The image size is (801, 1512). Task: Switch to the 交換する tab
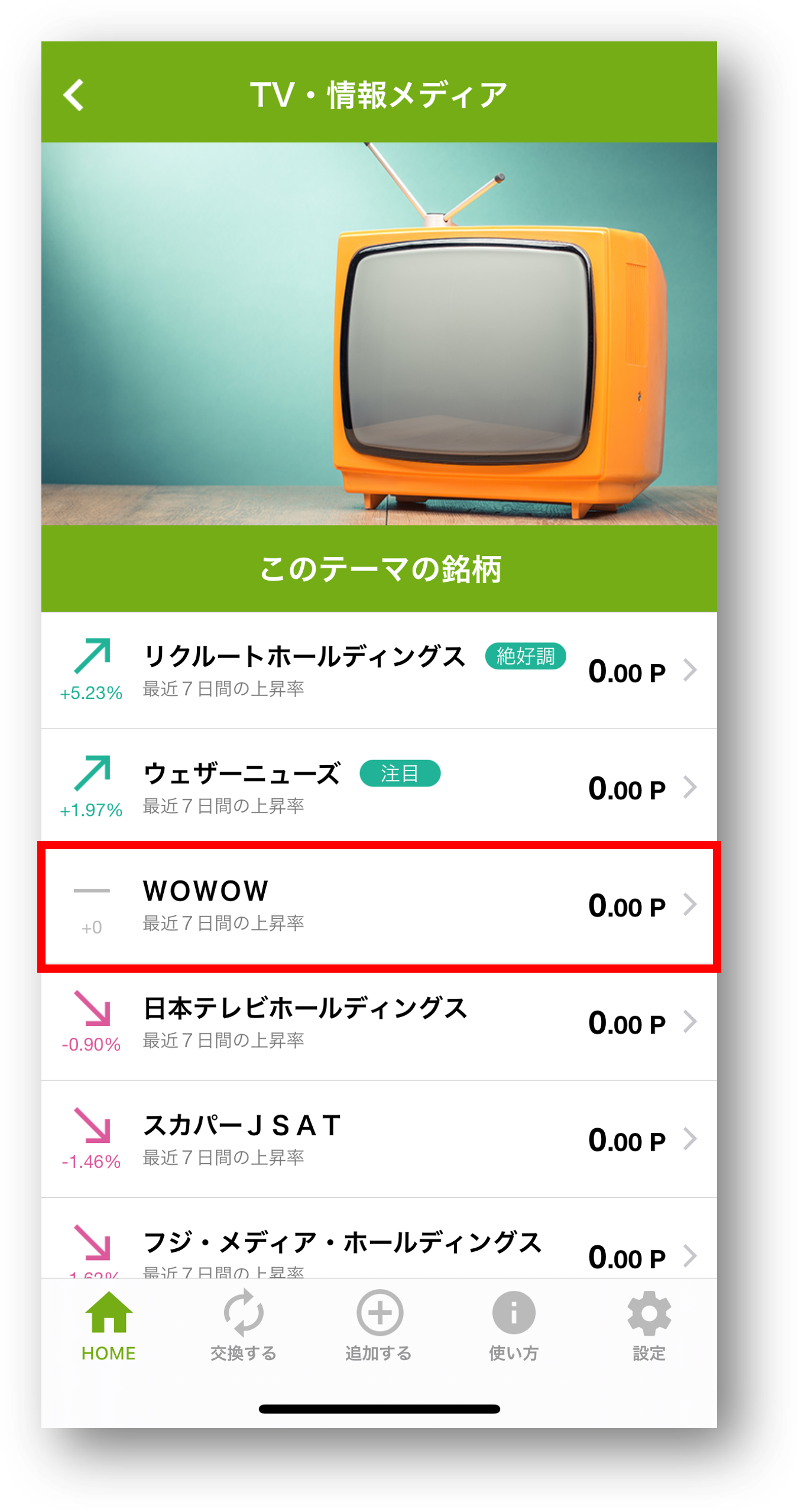(244, 1325)
